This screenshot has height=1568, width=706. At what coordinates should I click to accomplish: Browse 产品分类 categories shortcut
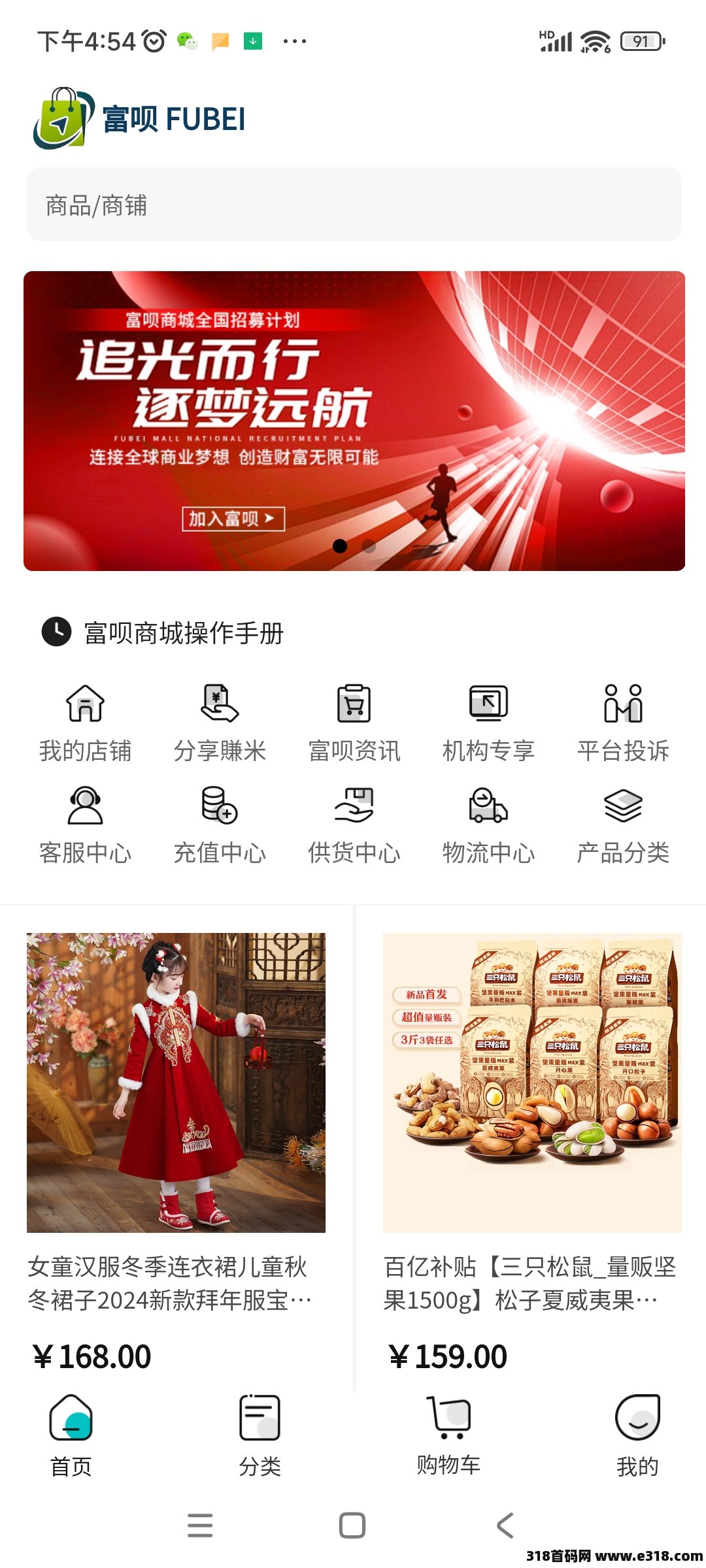(x=623, y=825)
